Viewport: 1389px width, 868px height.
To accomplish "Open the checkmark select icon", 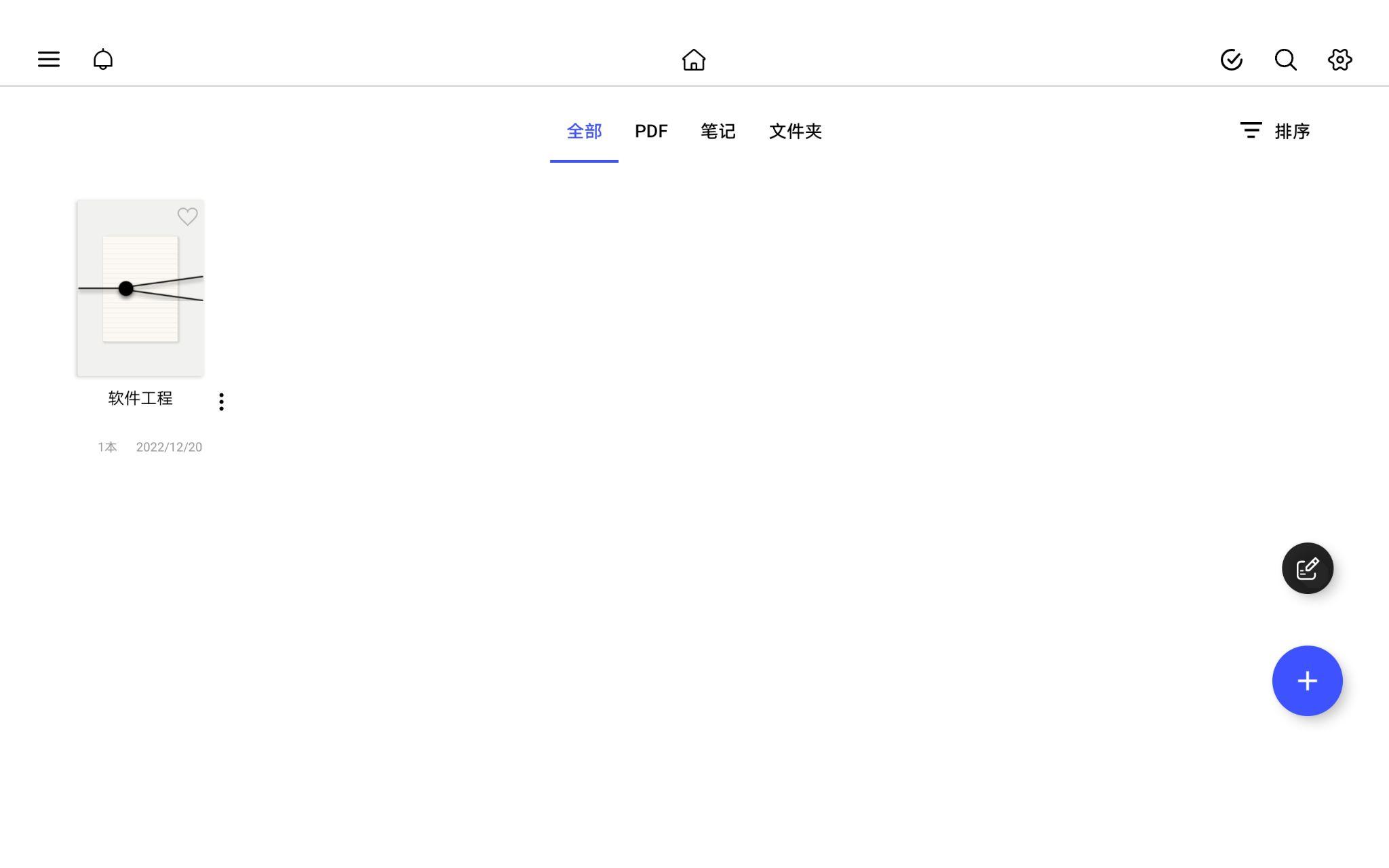I will (x=1231, y=60).
